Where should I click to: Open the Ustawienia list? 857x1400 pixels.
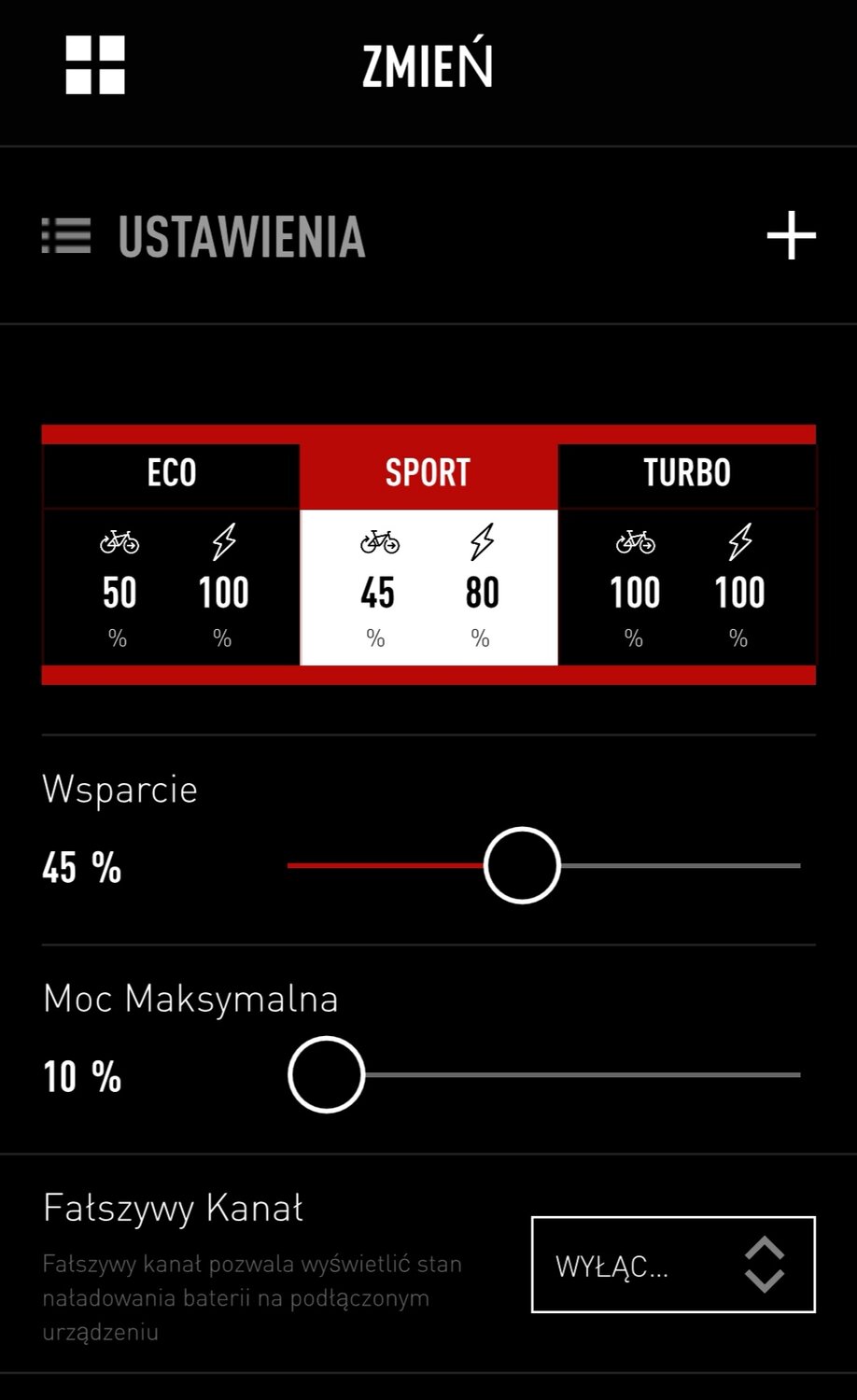coord(204,236)
